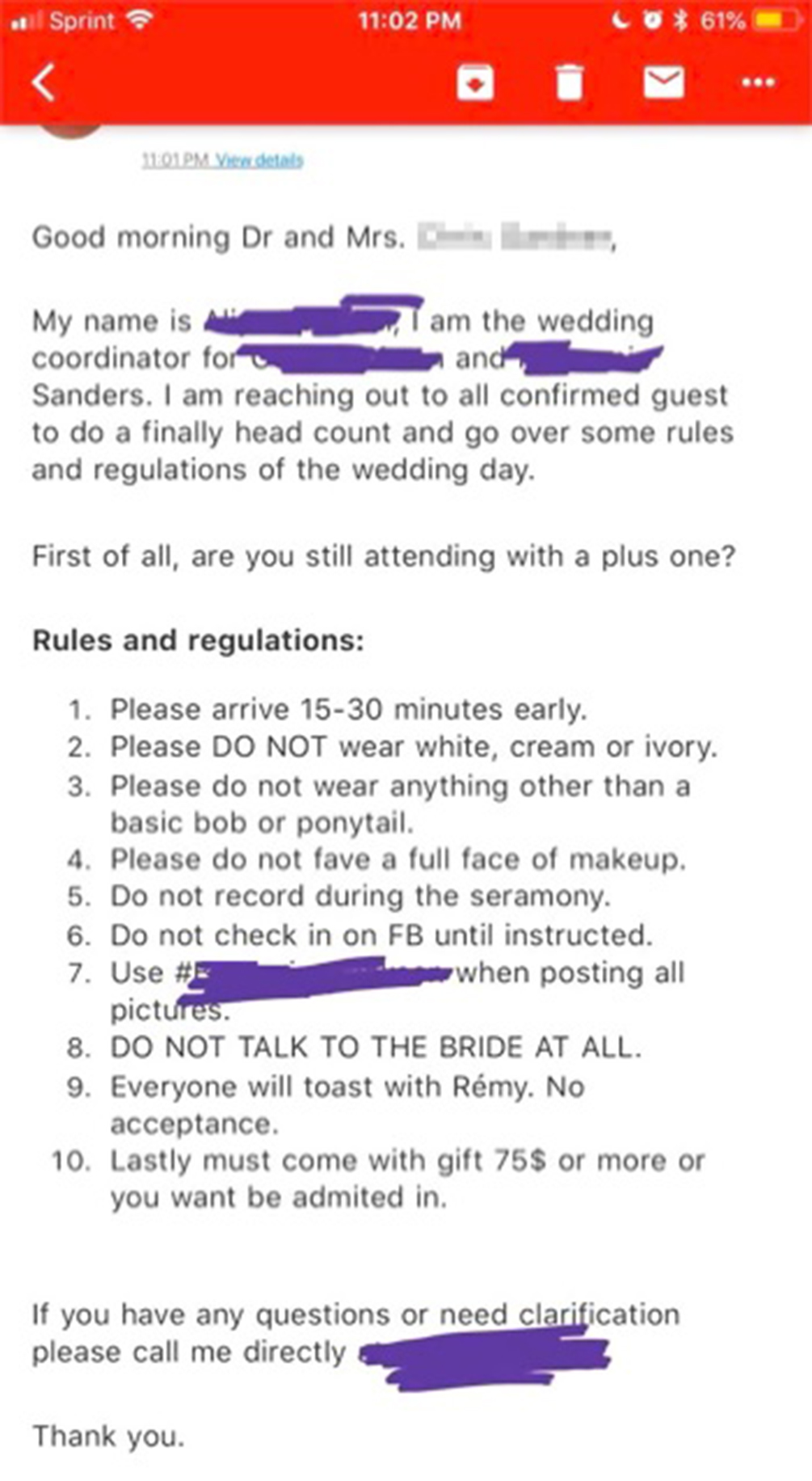Open the three-dot overflow menu
812x1481 pixels.
[758, 82]
